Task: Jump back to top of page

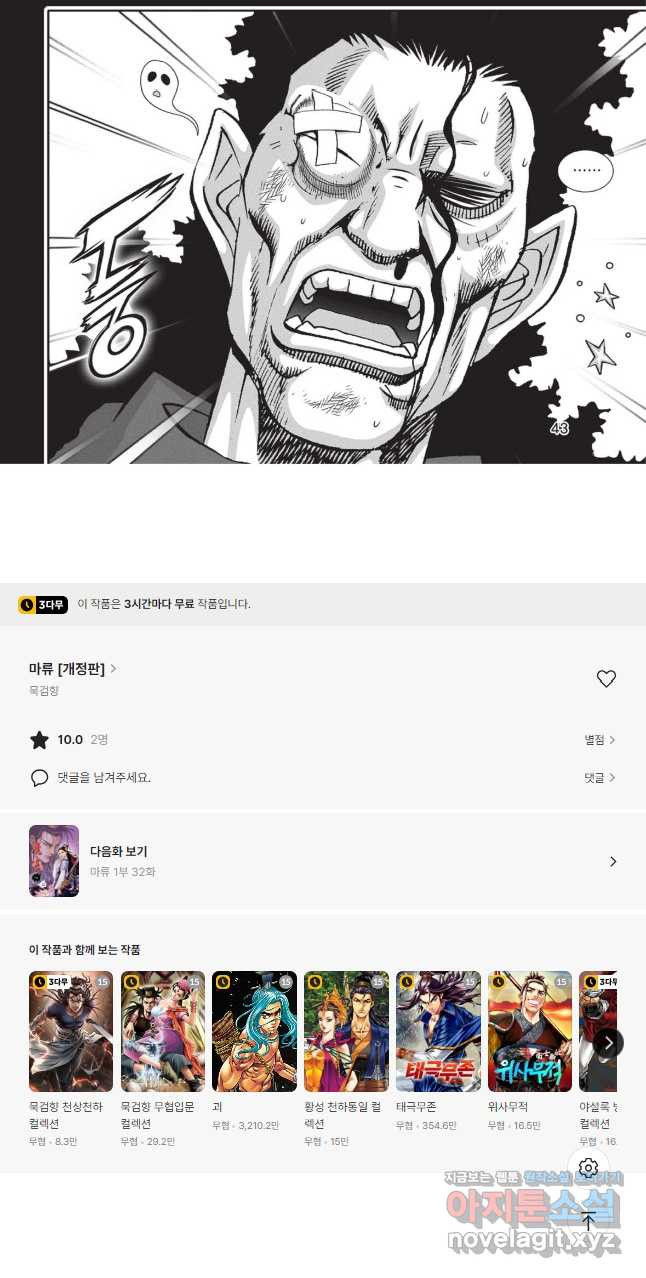Action: click(x=589, y=1221)
